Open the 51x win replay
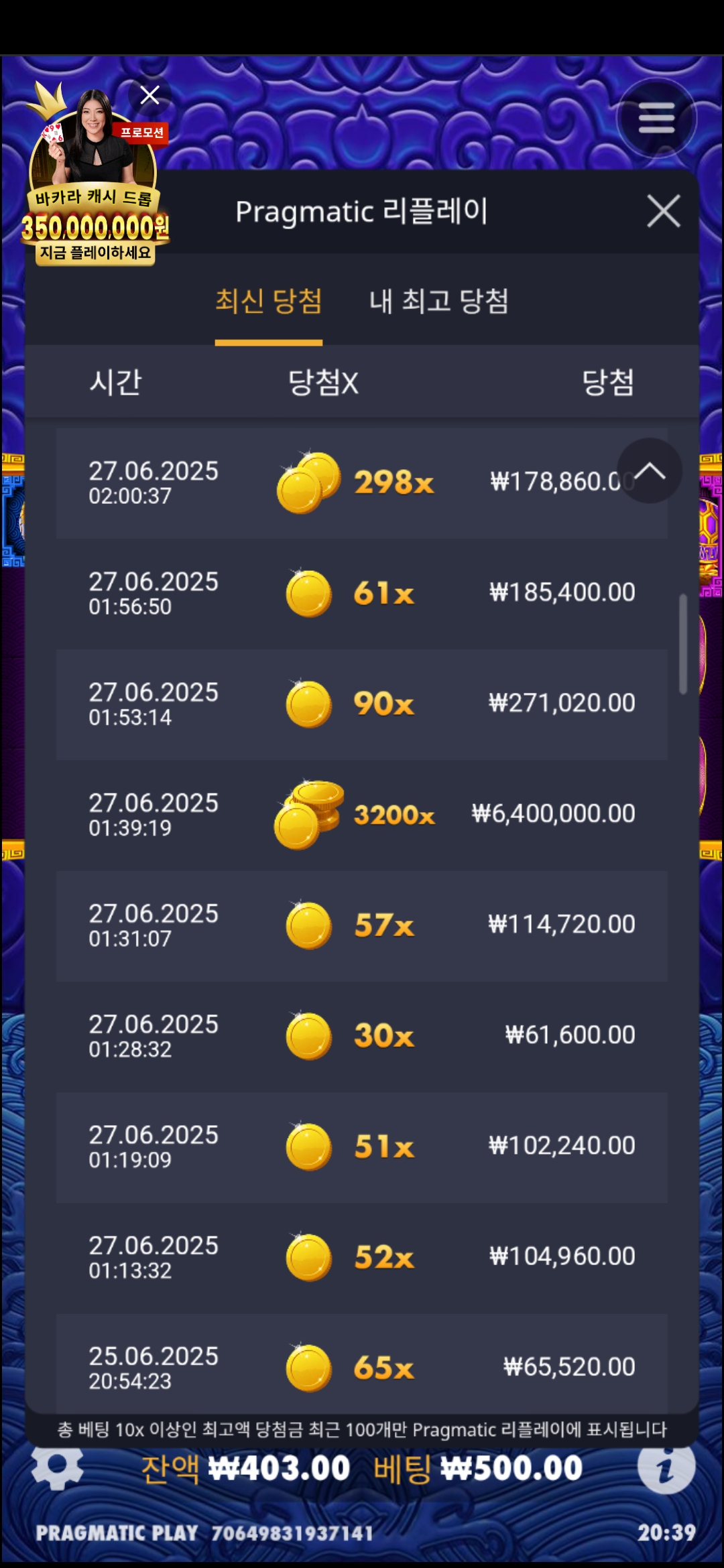Viewport: 724px width, 1568px height. tap(362, 1147)
